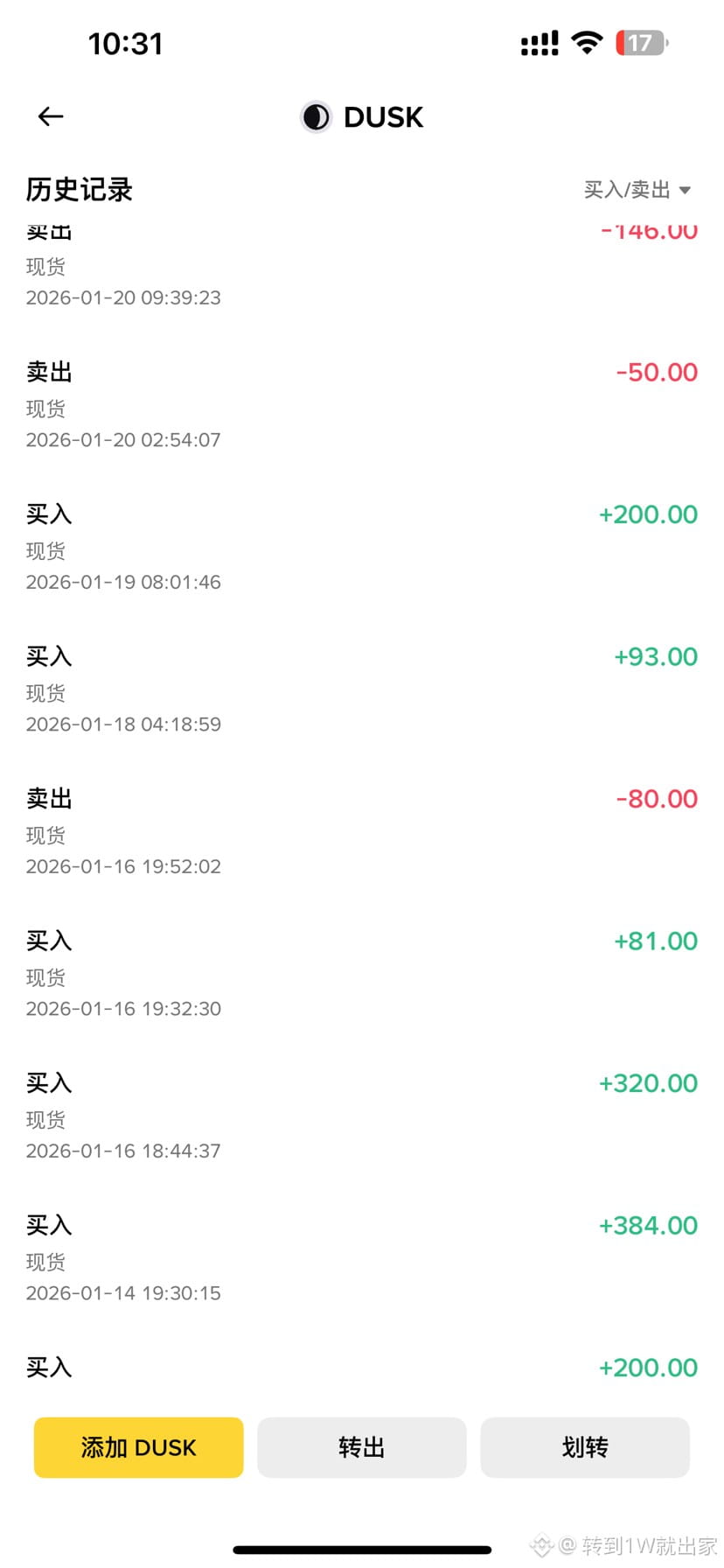724x1568 pixels.
Task: Tap the 添加 DUSK button
Action: 138,1447
